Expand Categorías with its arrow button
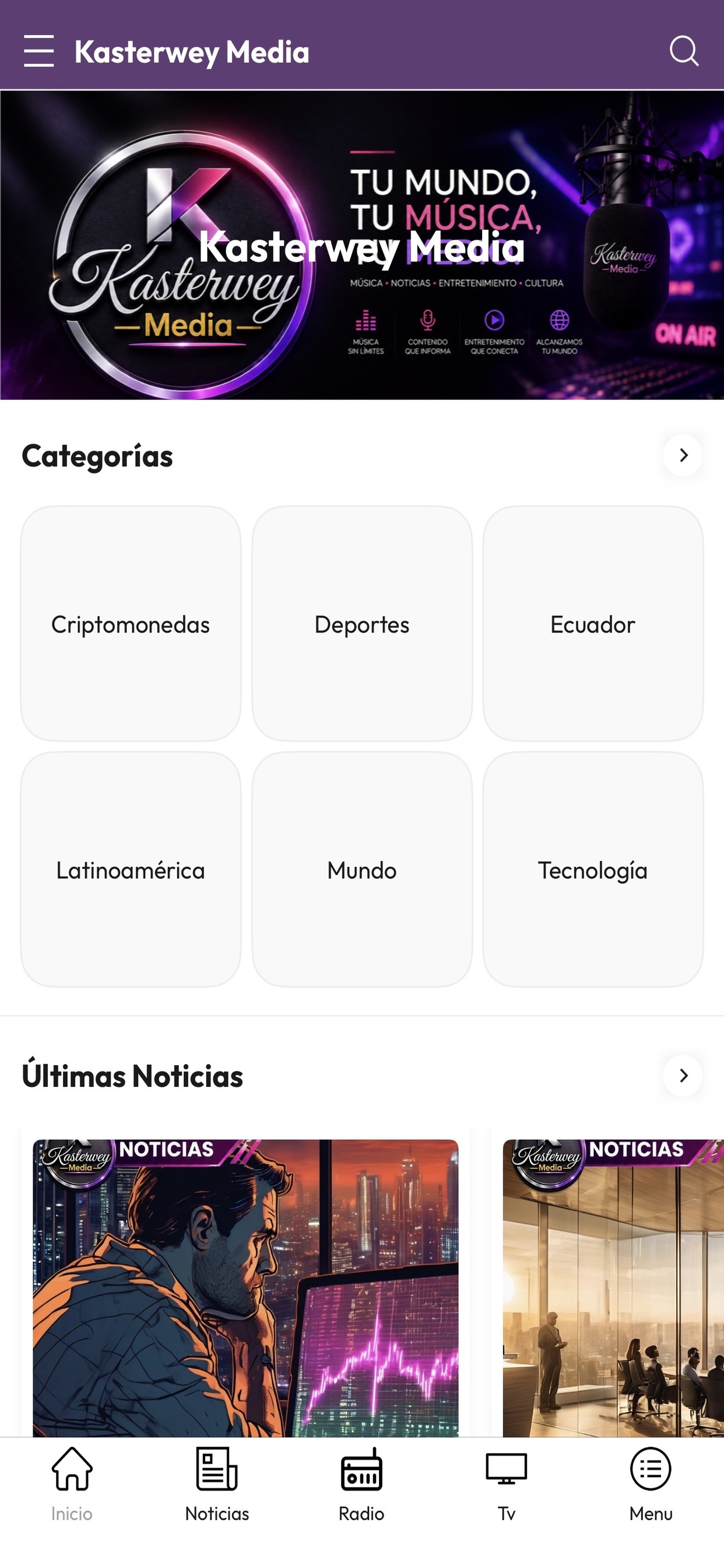Image resolution: width=724 pixels, height=1568 pixels. (683, 456)
